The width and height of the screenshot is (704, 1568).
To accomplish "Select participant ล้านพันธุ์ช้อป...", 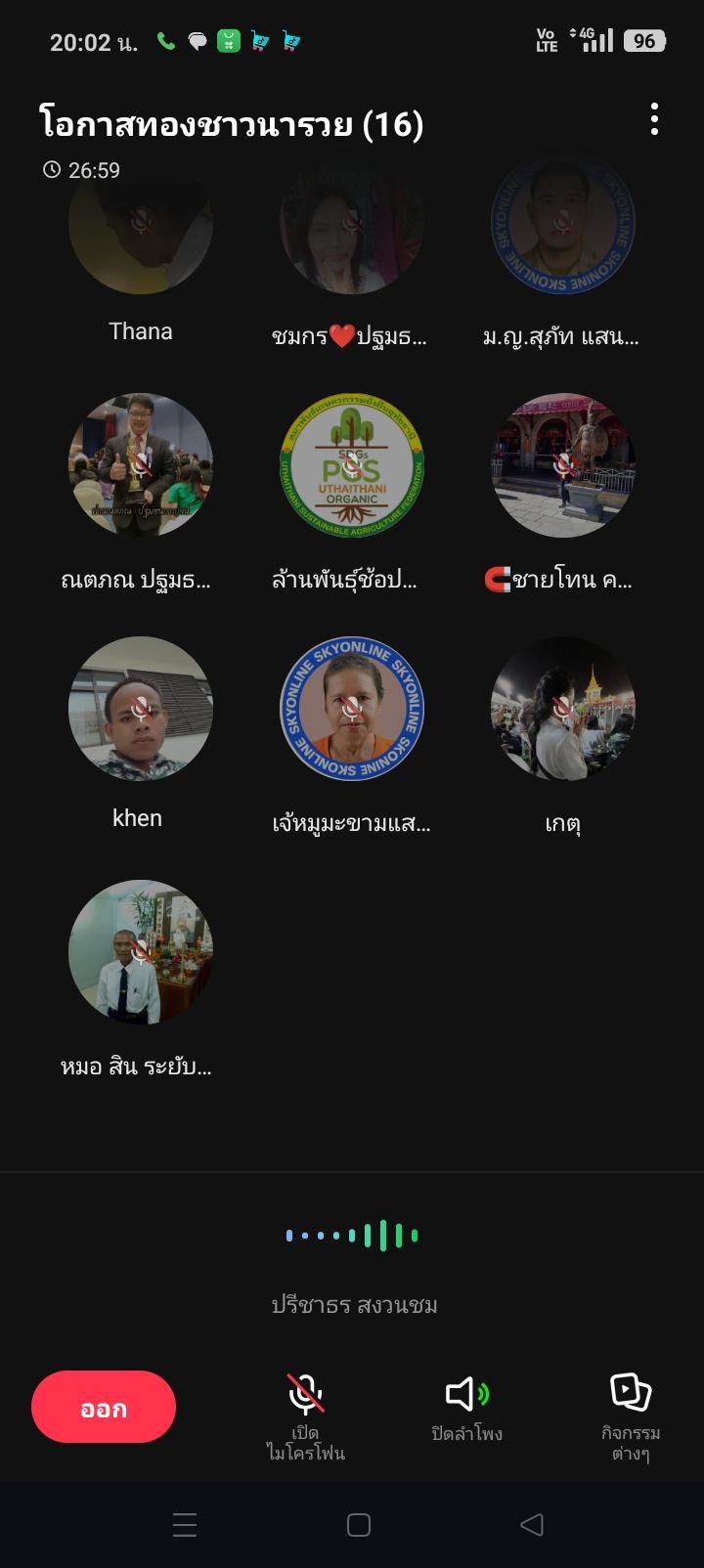I will [x=352, y=465].
